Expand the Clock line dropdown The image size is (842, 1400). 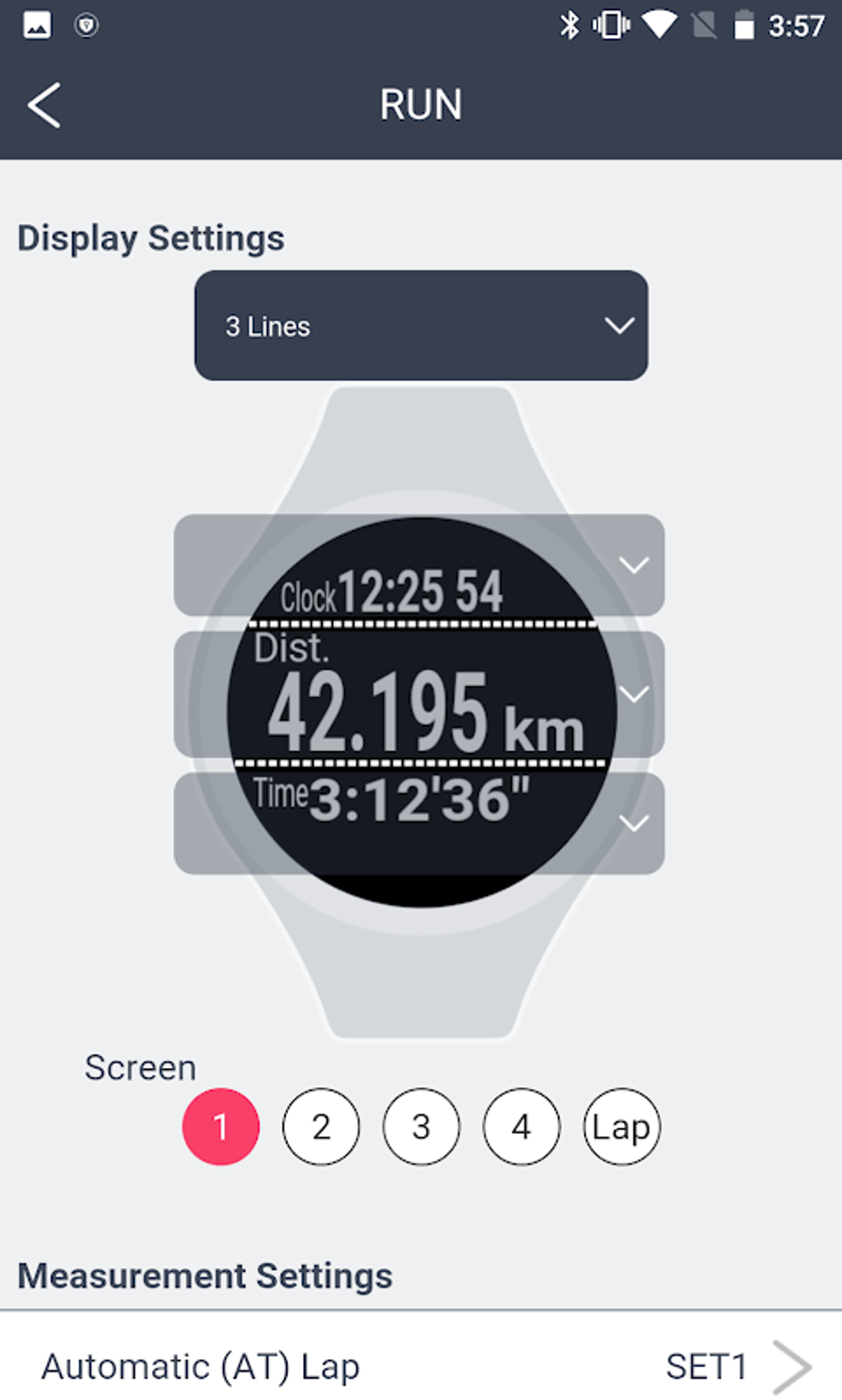[x=633, y=565]
